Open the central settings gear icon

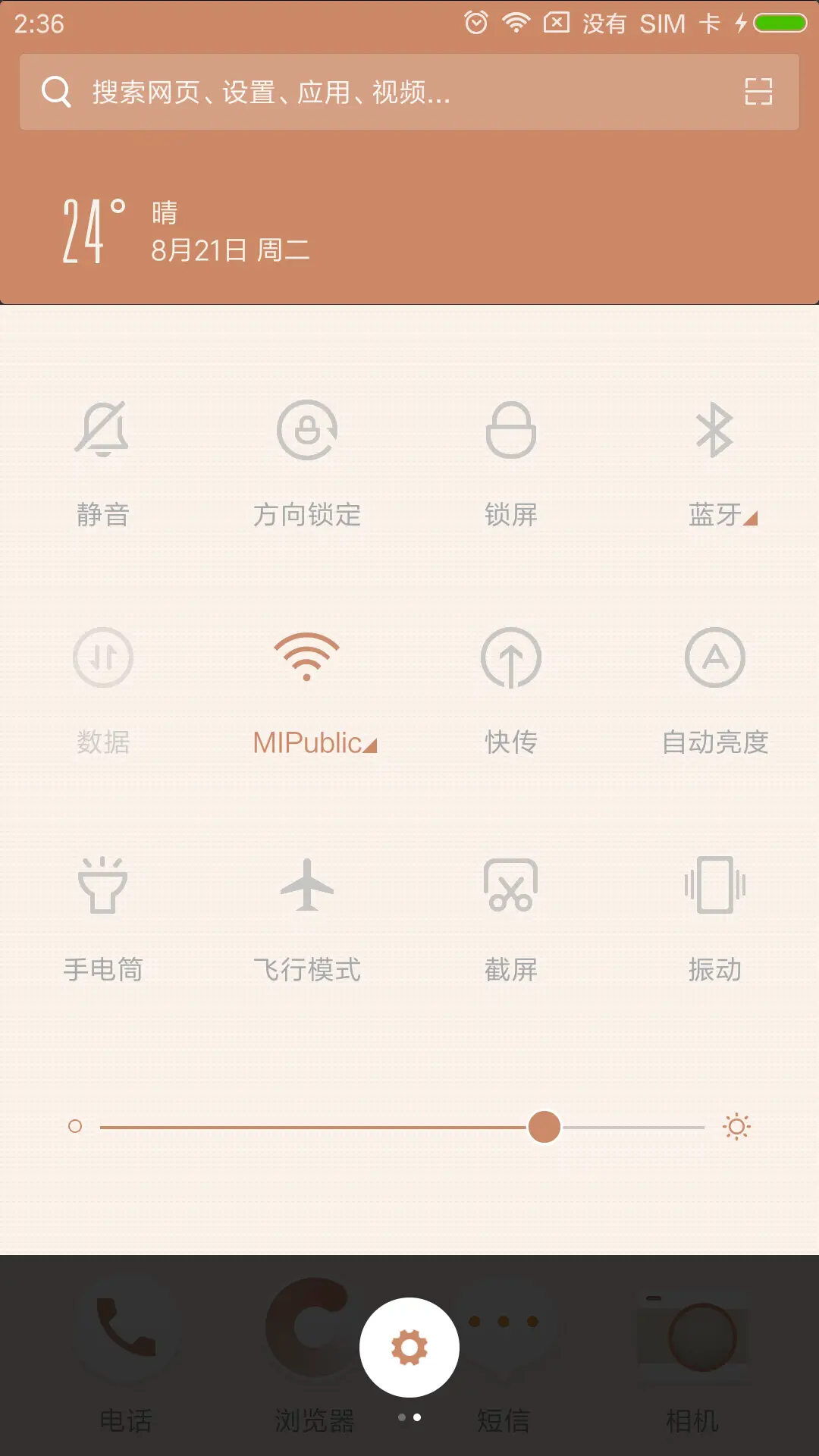coord(409,1346)
